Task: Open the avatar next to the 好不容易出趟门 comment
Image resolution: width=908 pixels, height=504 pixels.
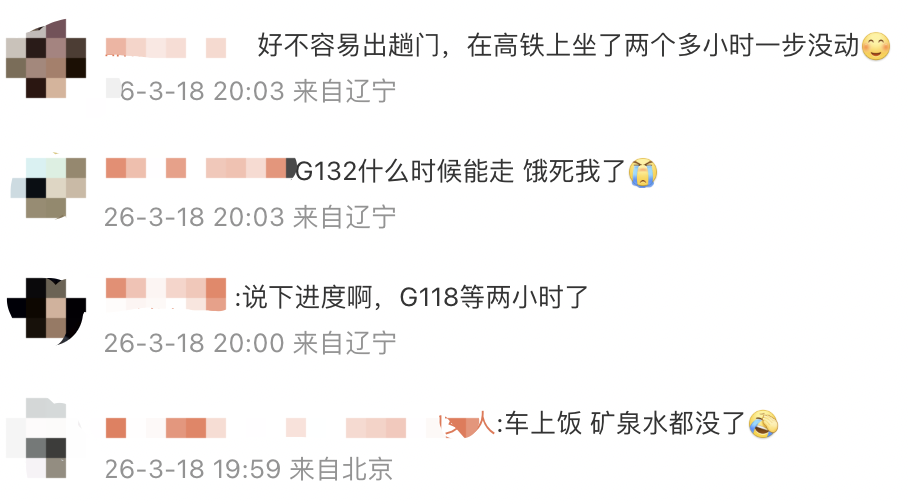Action: pos(47,60)
